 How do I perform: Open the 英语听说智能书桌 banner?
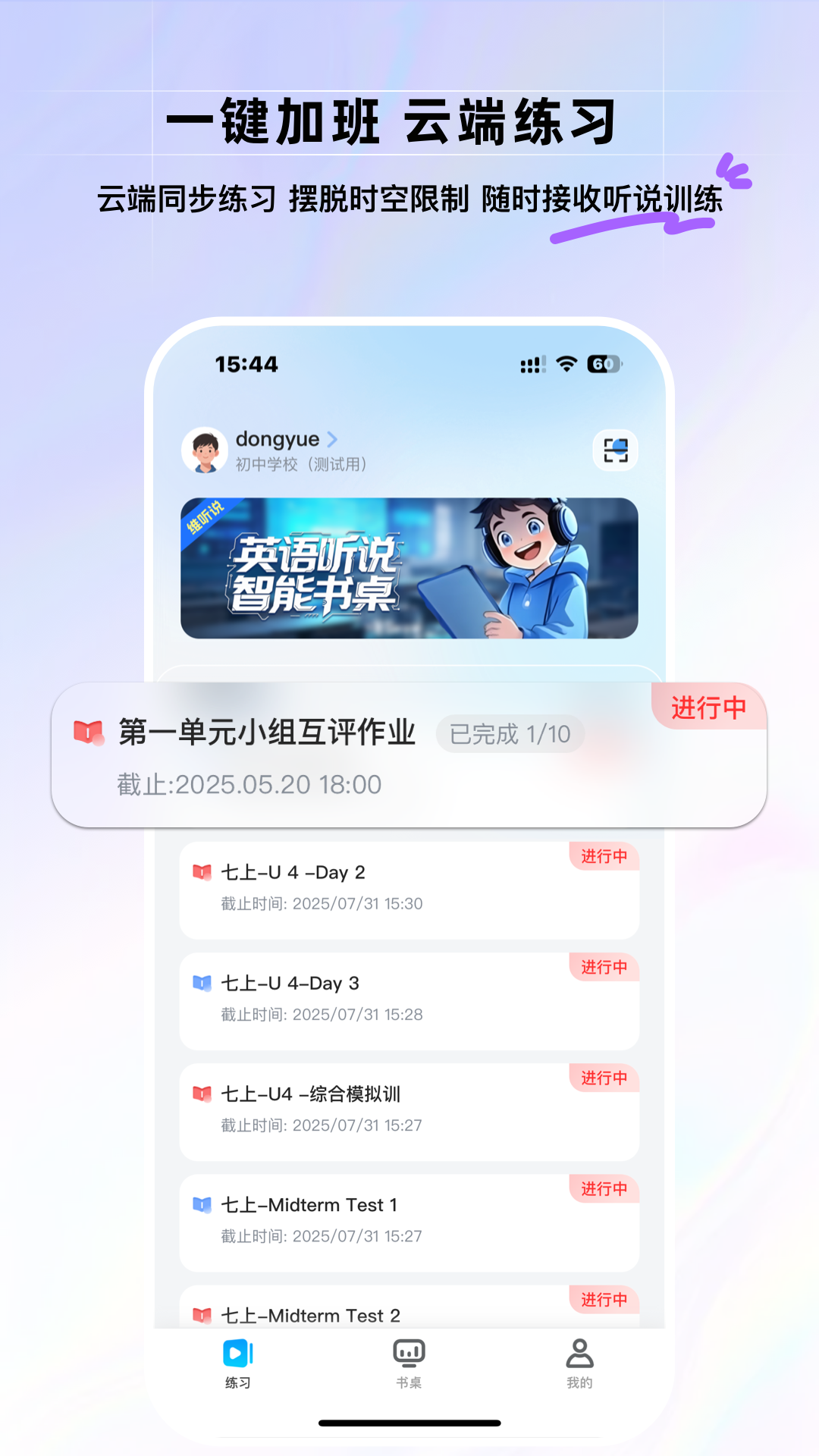[409, 569]
